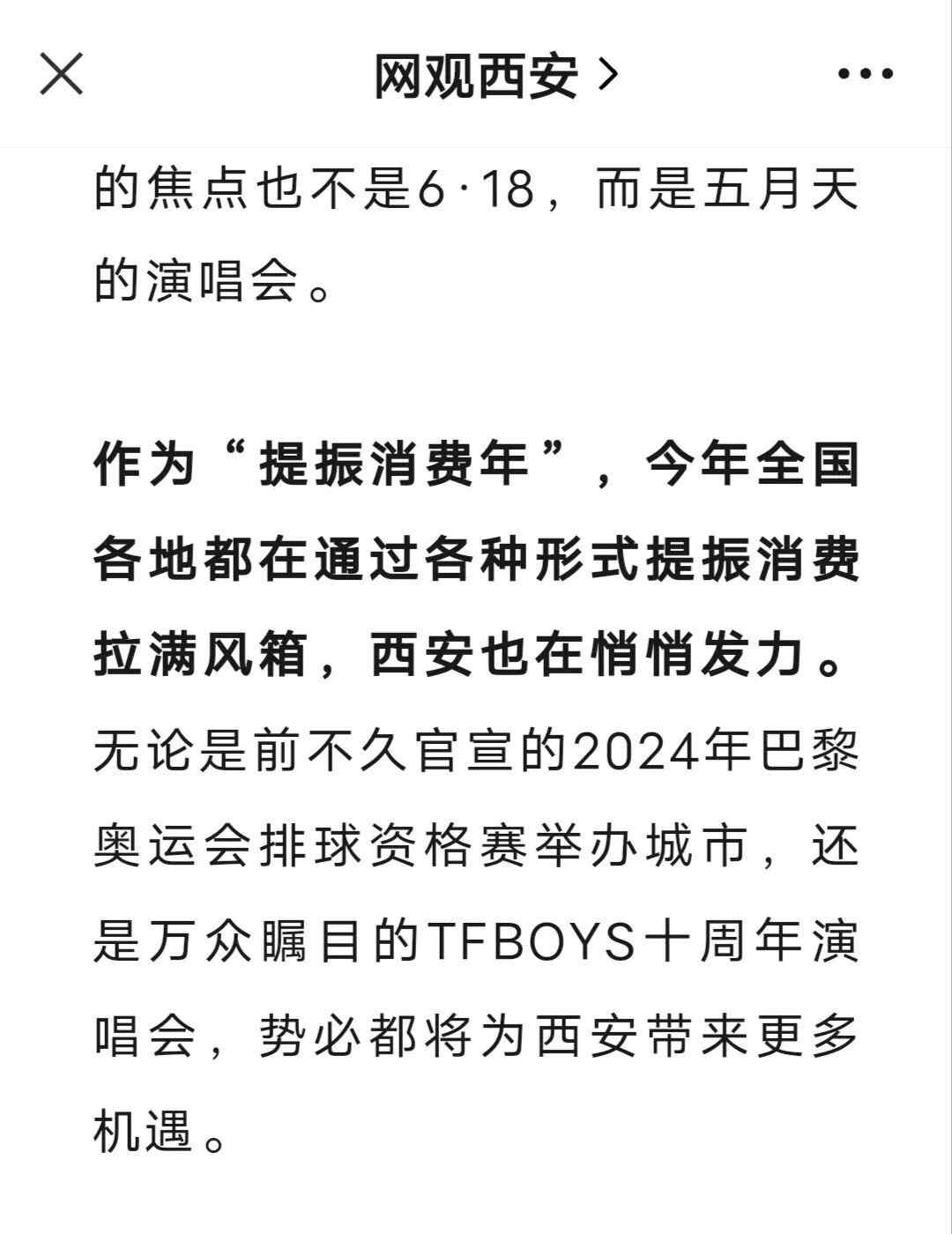952x1234 pixels.
Task: Open the 网观西安 account page
Action: point(496,76)
